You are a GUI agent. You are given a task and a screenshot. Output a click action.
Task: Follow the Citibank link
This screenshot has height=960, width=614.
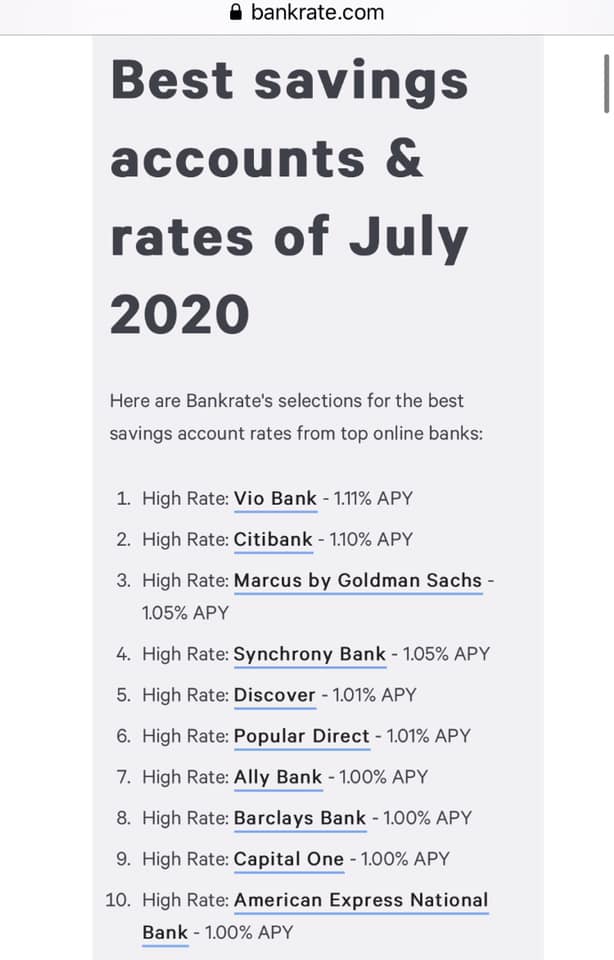pyautogui.click(x=273, y=539)
